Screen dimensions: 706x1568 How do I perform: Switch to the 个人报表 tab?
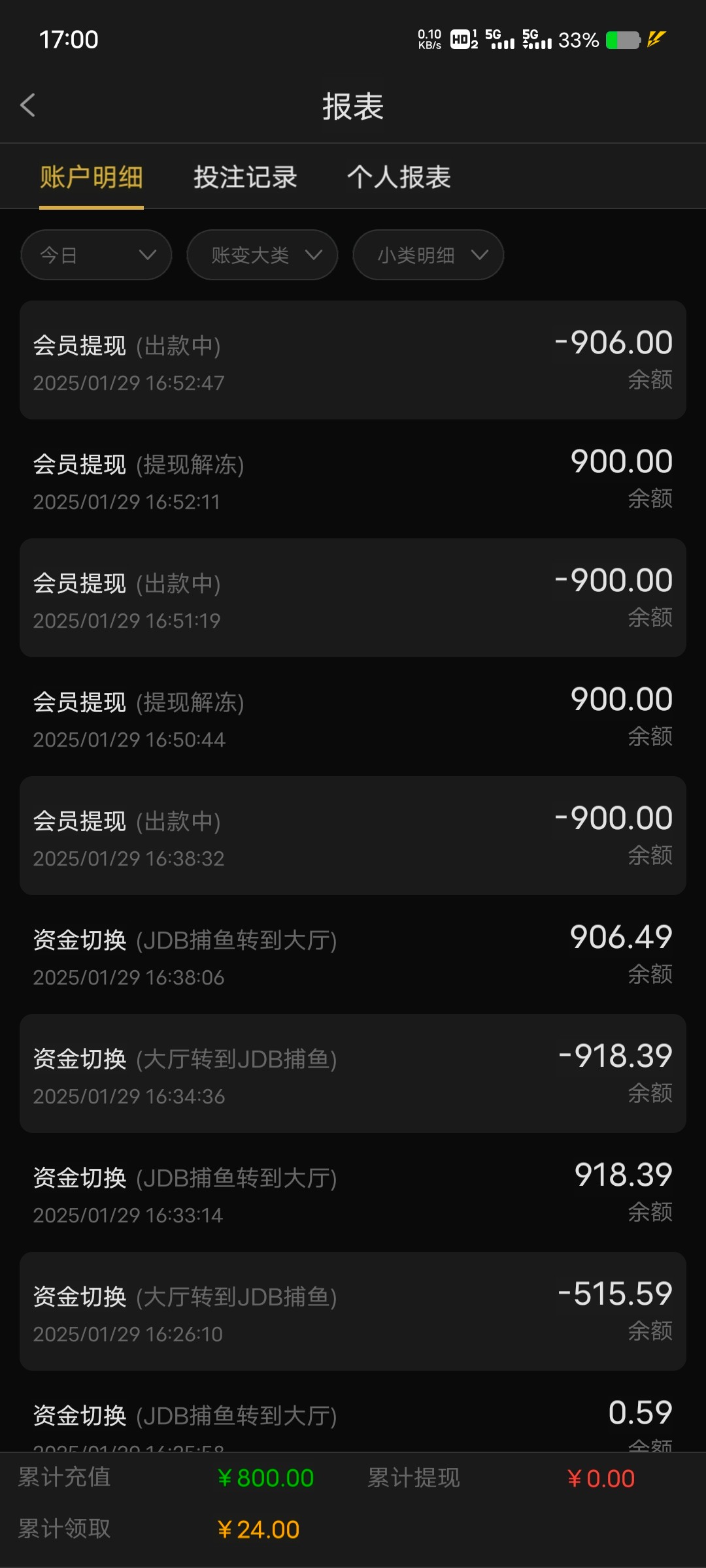pos(399,177)
